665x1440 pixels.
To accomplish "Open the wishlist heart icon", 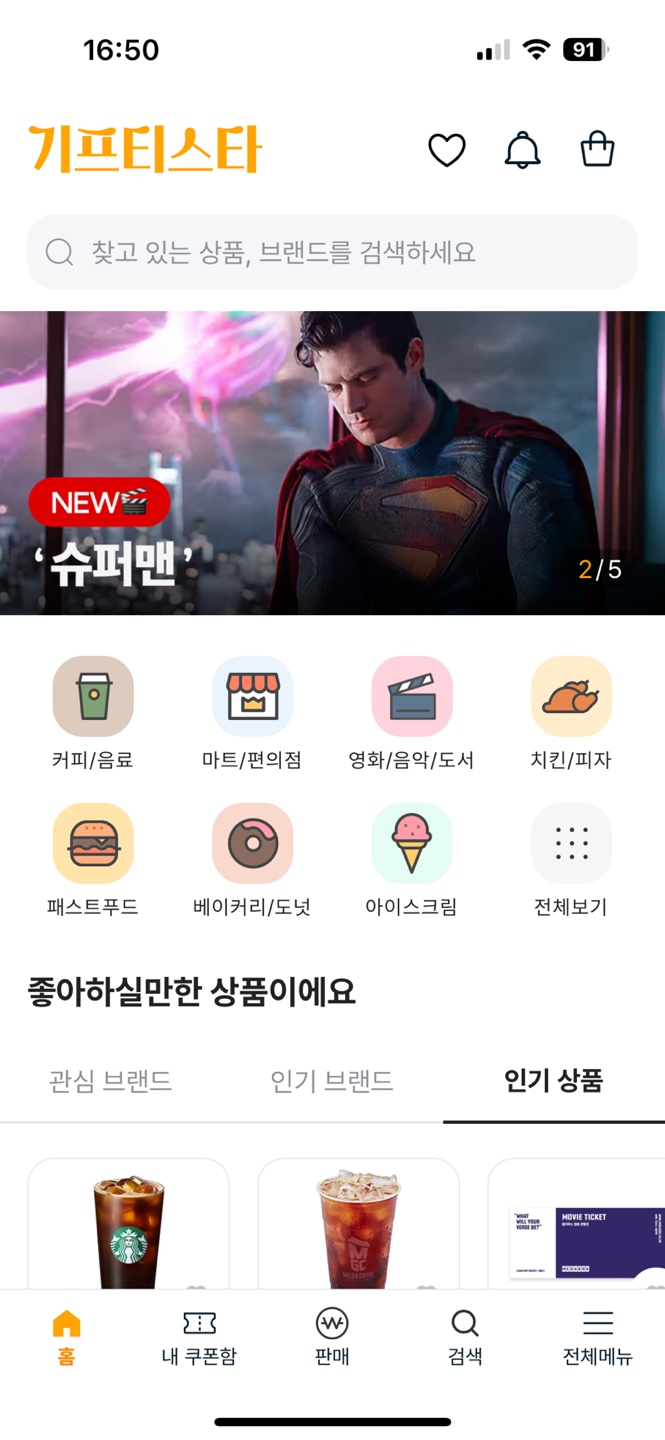I will (447, 150).
